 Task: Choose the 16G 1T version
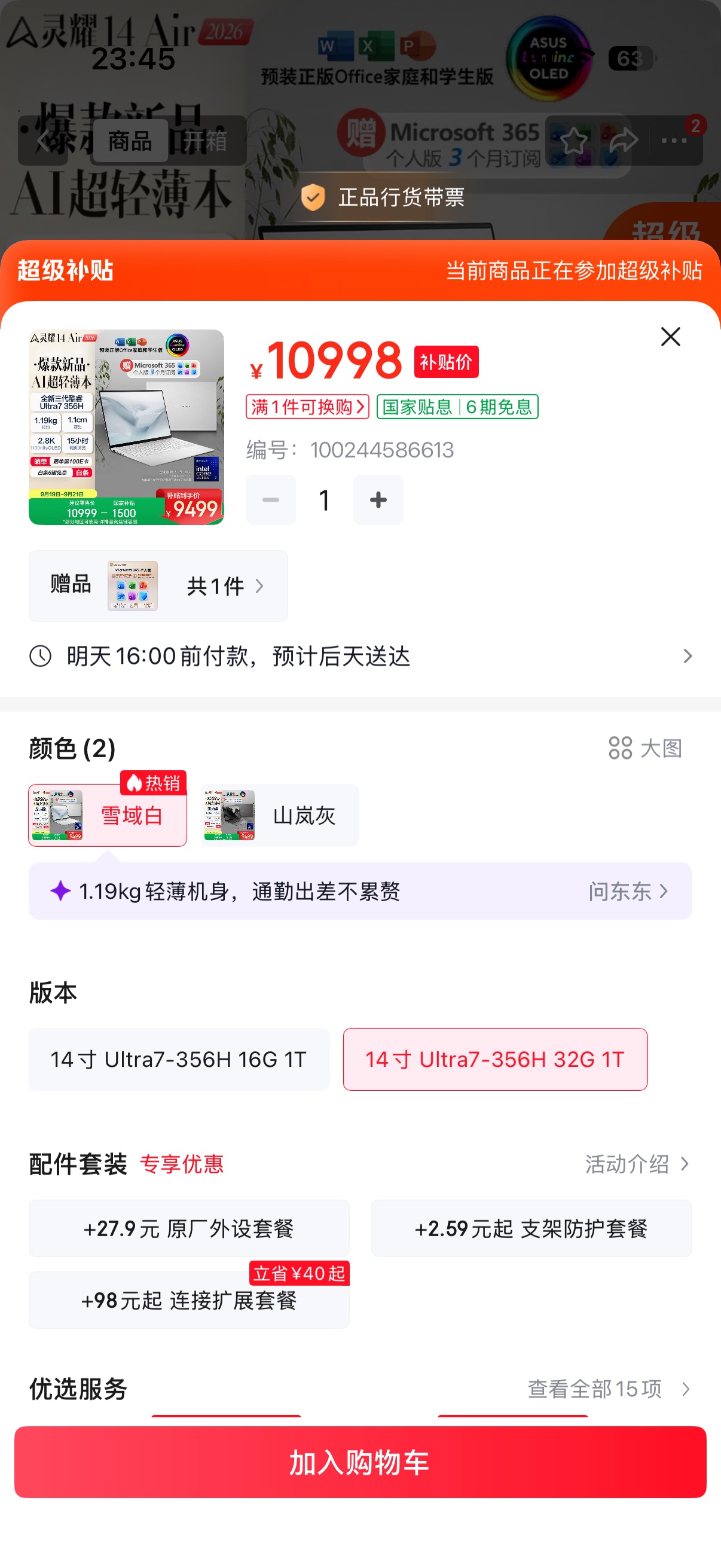[x=179, y=1059]
